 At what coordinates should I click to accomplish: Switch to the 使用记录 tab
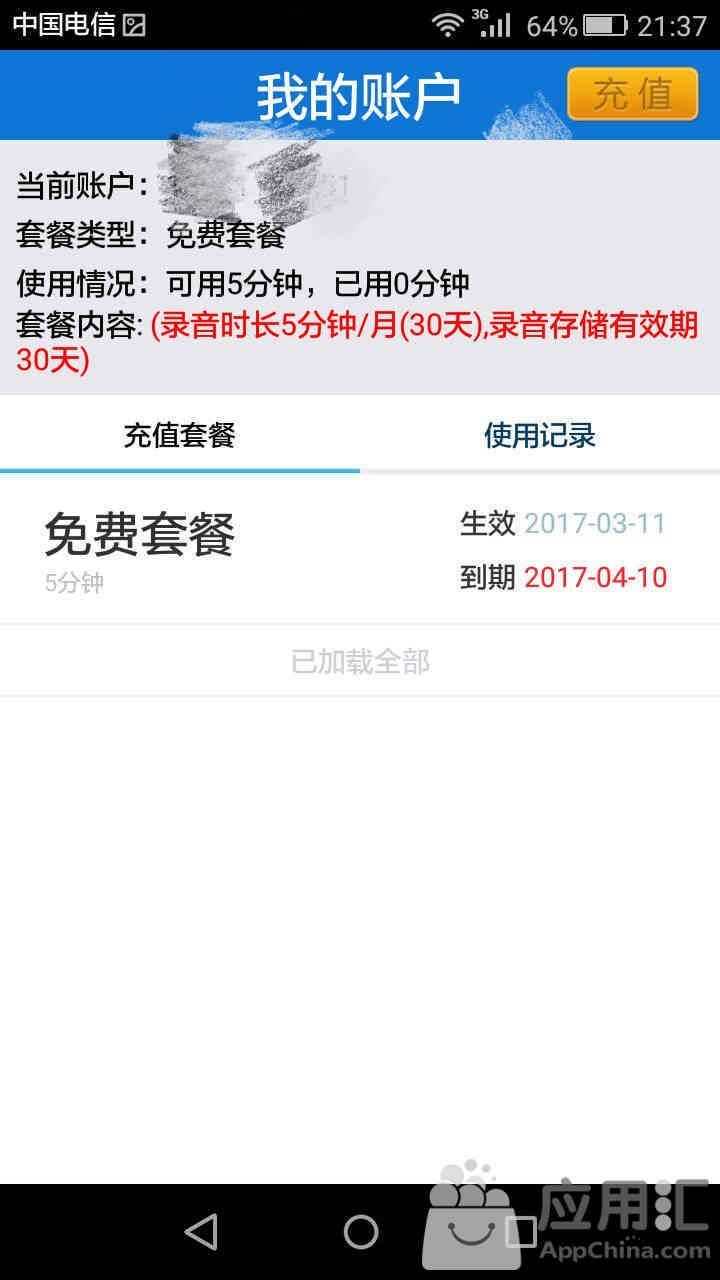(540, 435)
